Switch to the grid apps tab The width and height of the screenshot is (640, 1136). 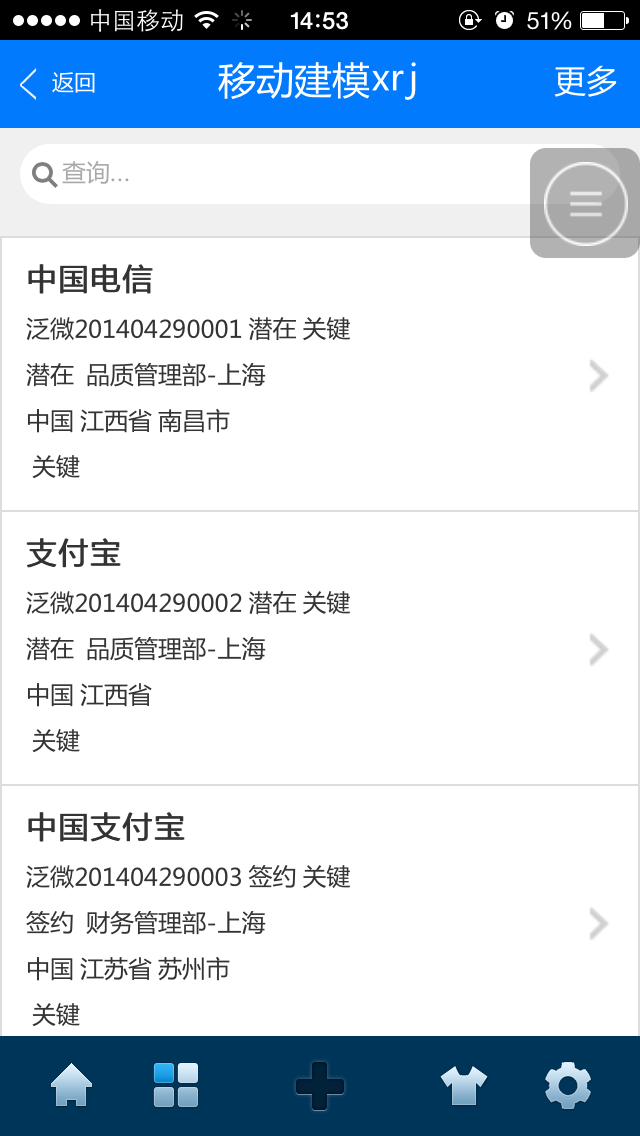176,1085
